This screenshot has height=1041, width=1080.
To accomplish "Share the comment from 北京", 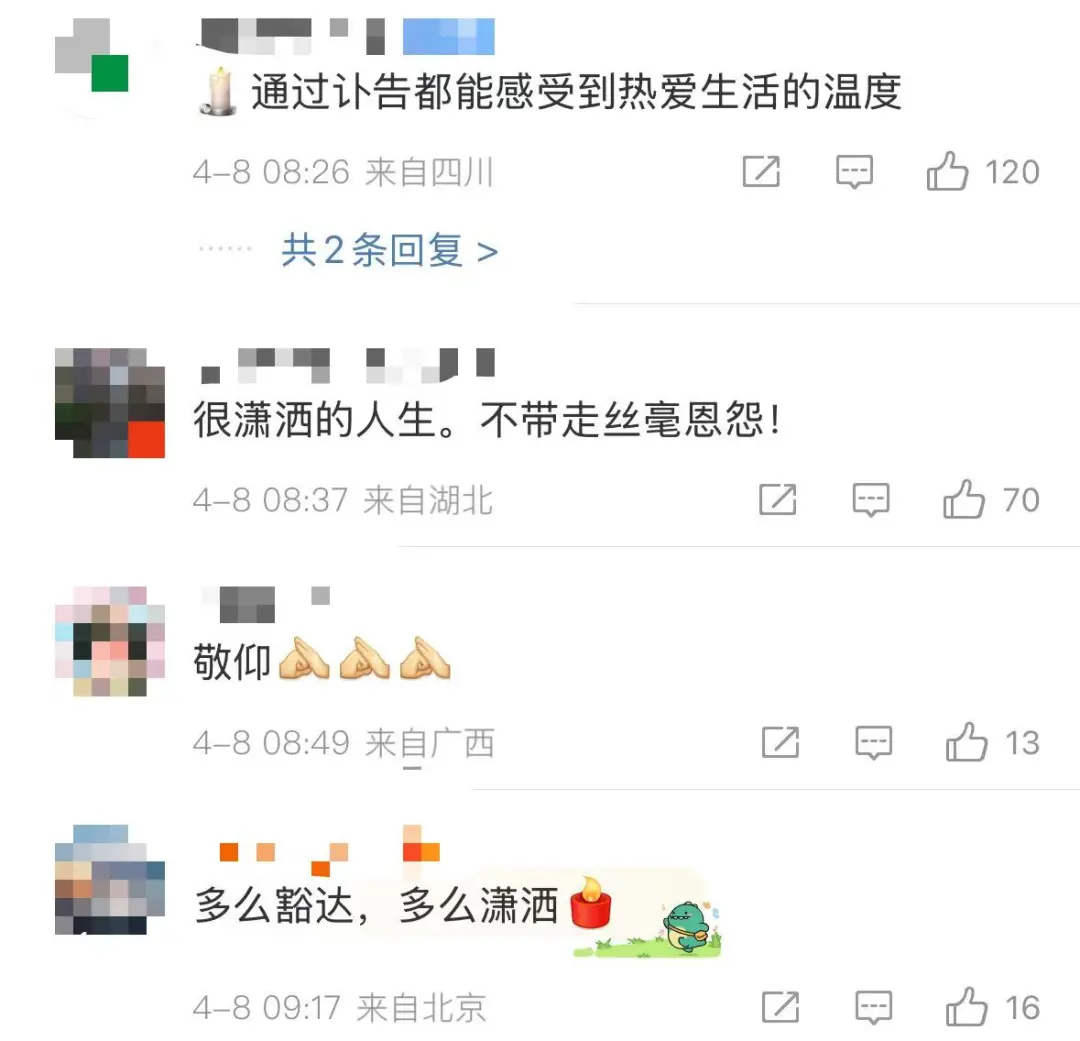I will click(x=780, y=1007).
